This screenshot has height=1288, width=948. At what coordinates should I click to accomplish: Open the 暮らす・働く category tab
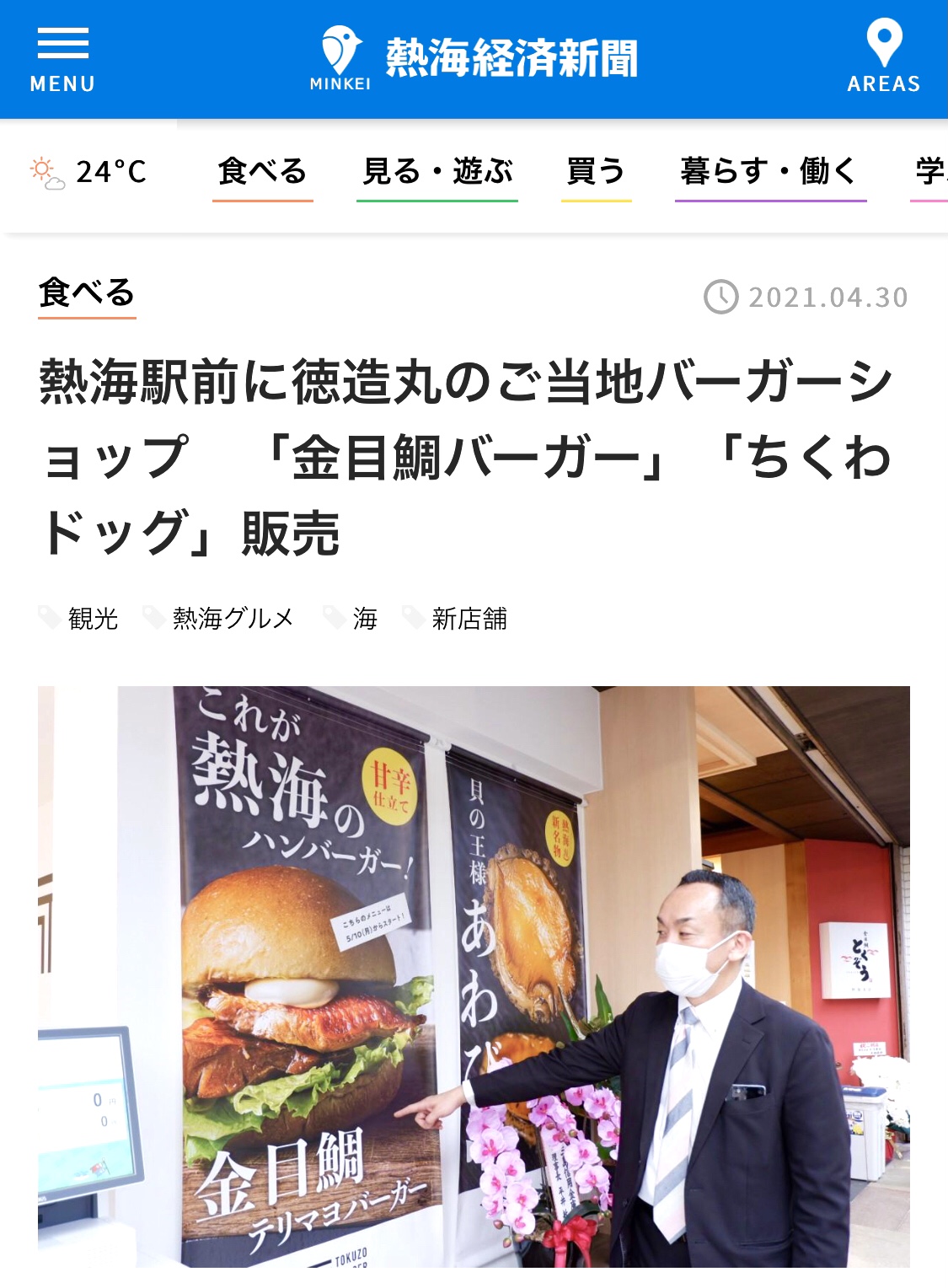pyautogui.click(x=769, y=172)
